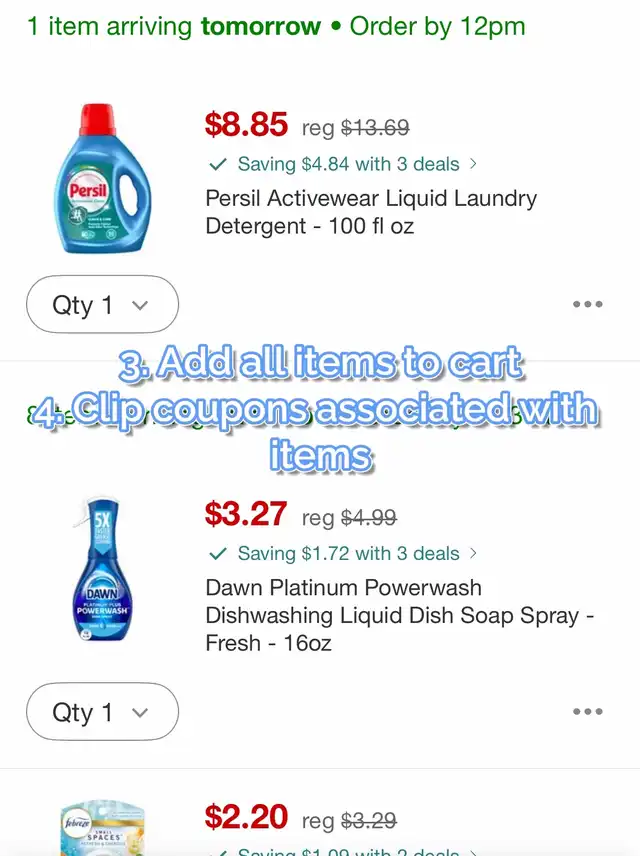The image size is (640, 856).
Task: Change the quantity of Dawn Powerwash spray
Action: click(x=102, y=712)
